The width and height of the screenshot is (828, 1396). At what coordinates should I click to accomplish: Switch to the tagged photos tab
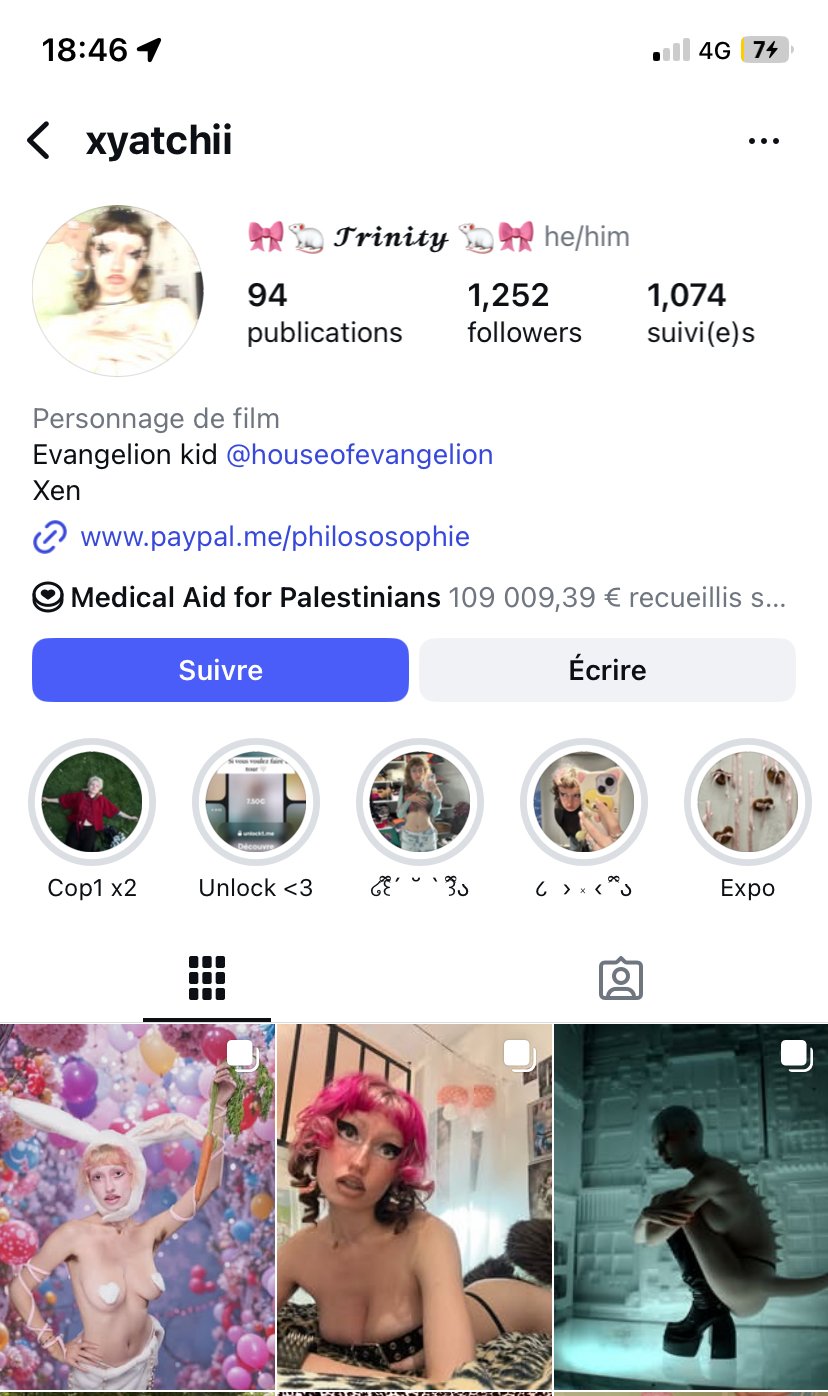(620, 979)
